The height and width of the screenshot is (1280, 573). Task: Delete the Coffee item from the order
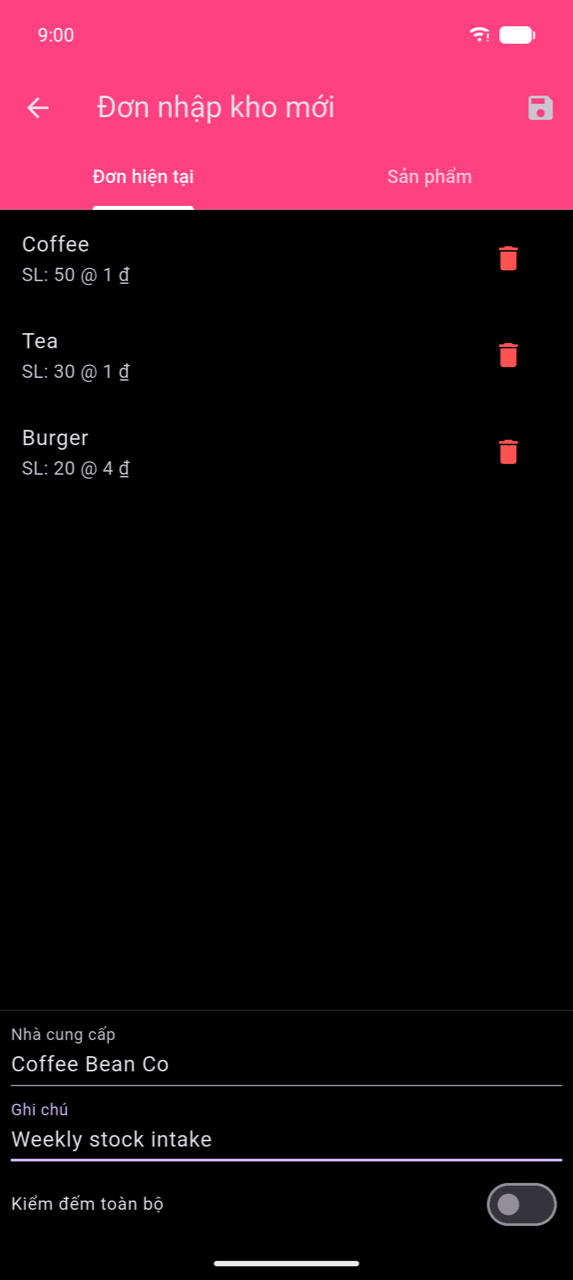508,258
